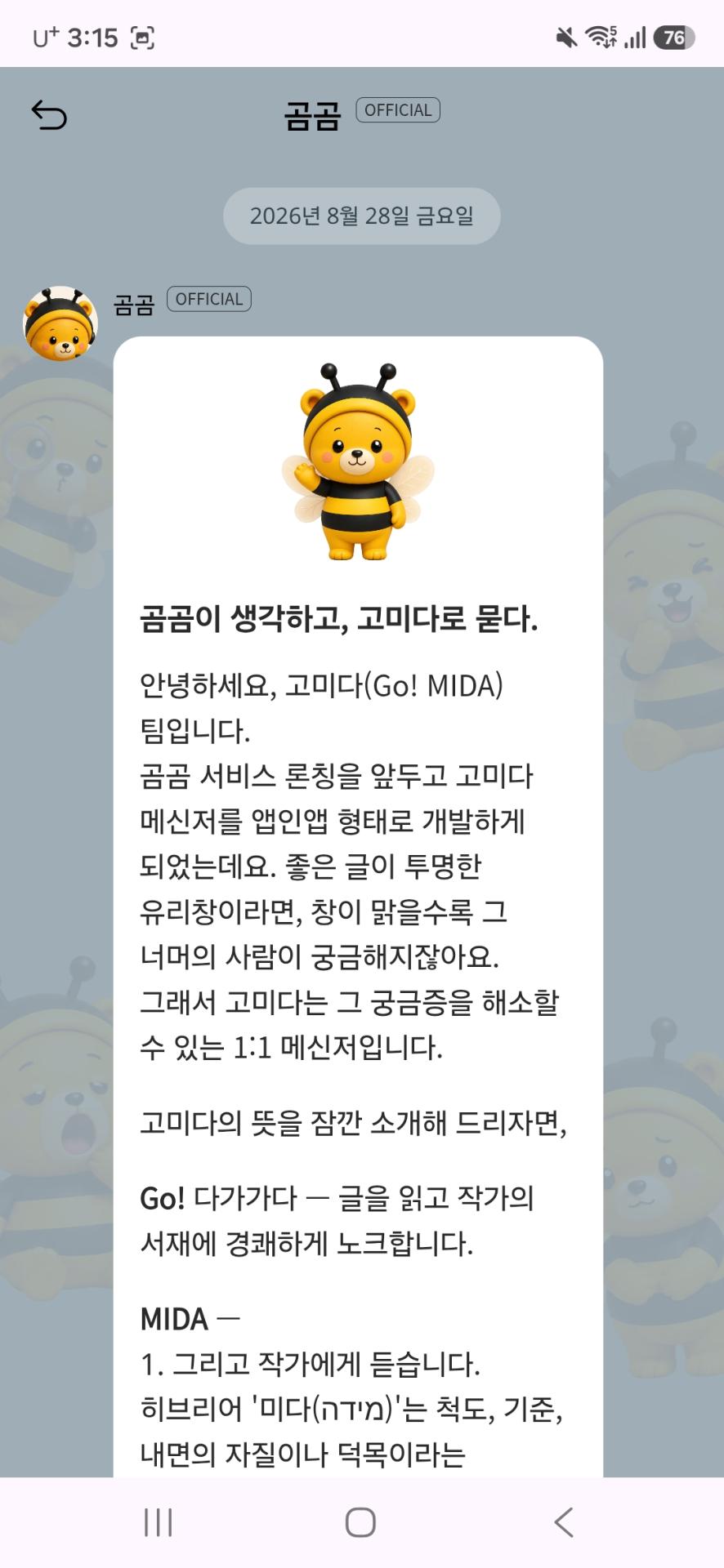Open recent apps in the navigation bar
This screenshot has height=1568, width=724.
[158, 1522]
